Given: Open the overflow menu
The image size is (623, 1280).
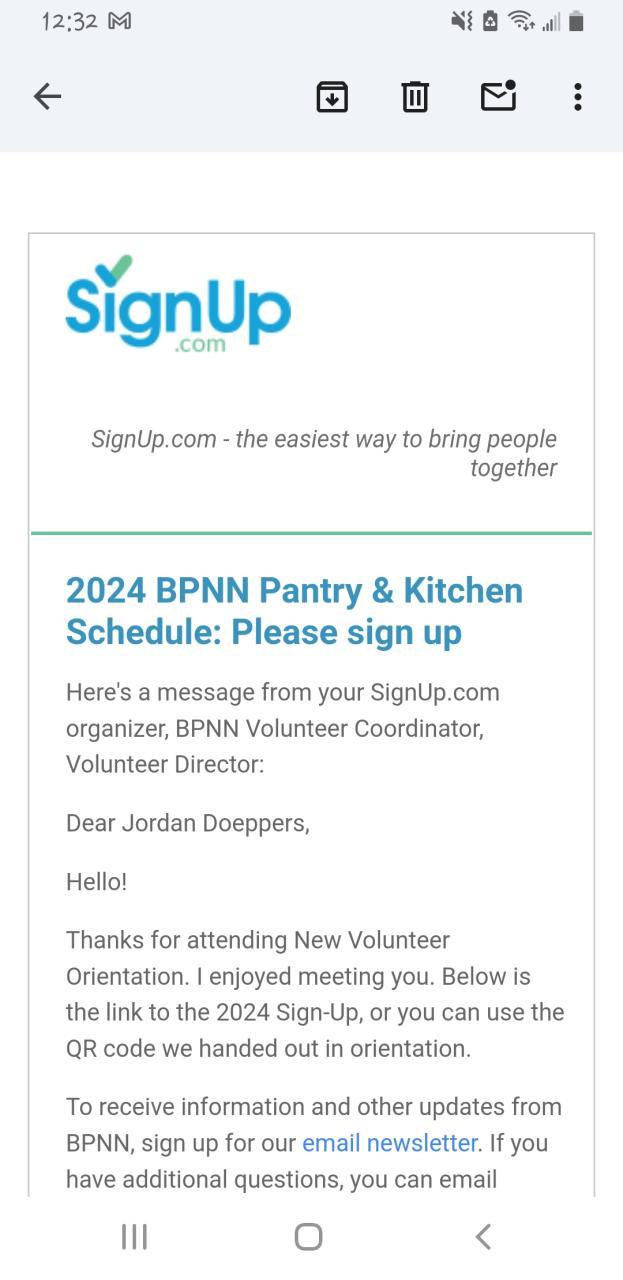Looking at the screenshot, I should pos(578,96).
